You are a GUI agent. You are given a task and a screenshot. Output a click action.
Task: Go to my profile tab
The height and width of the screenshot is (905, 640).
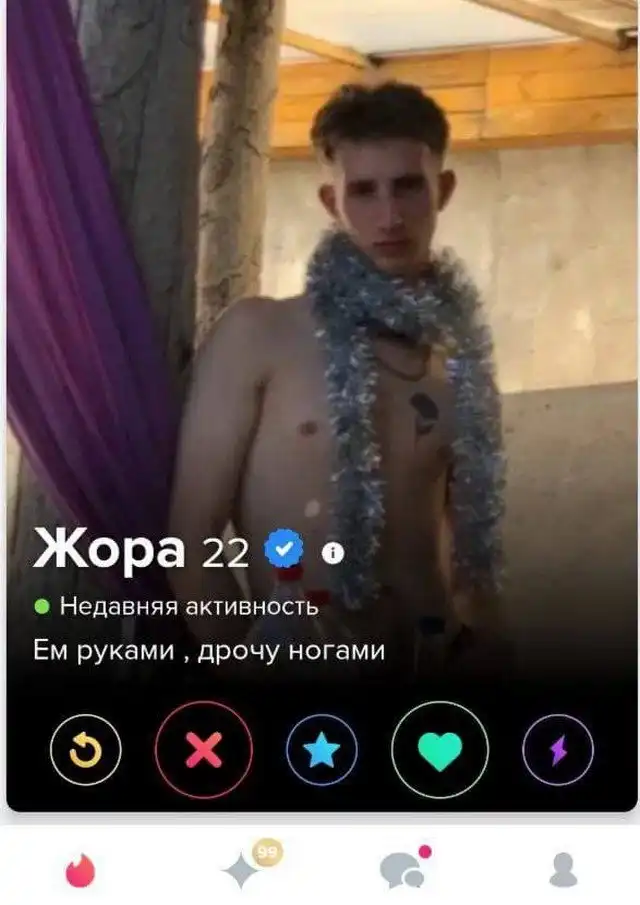(x=563, y=868)
